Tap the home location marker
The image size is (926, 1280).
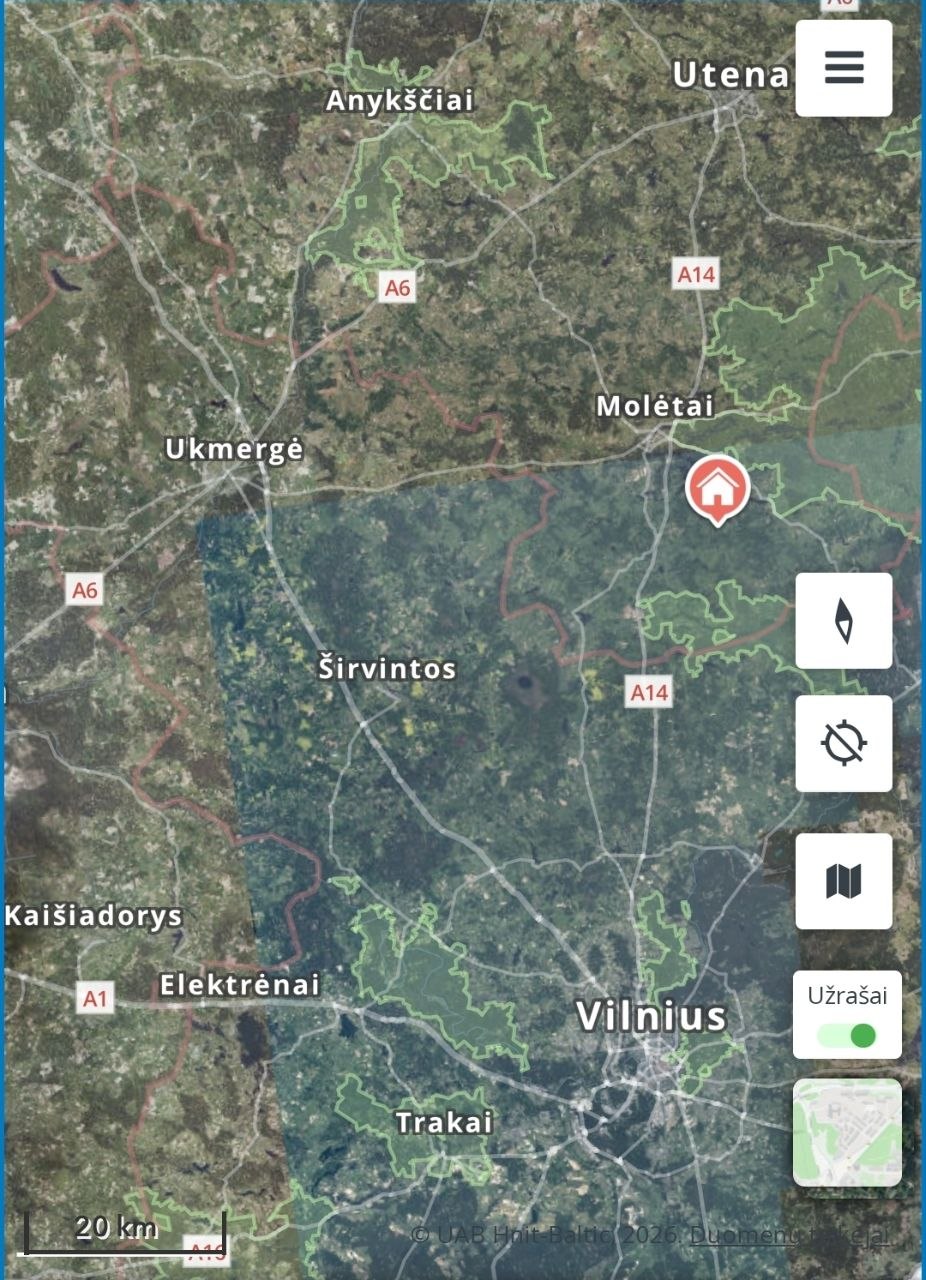717,489
